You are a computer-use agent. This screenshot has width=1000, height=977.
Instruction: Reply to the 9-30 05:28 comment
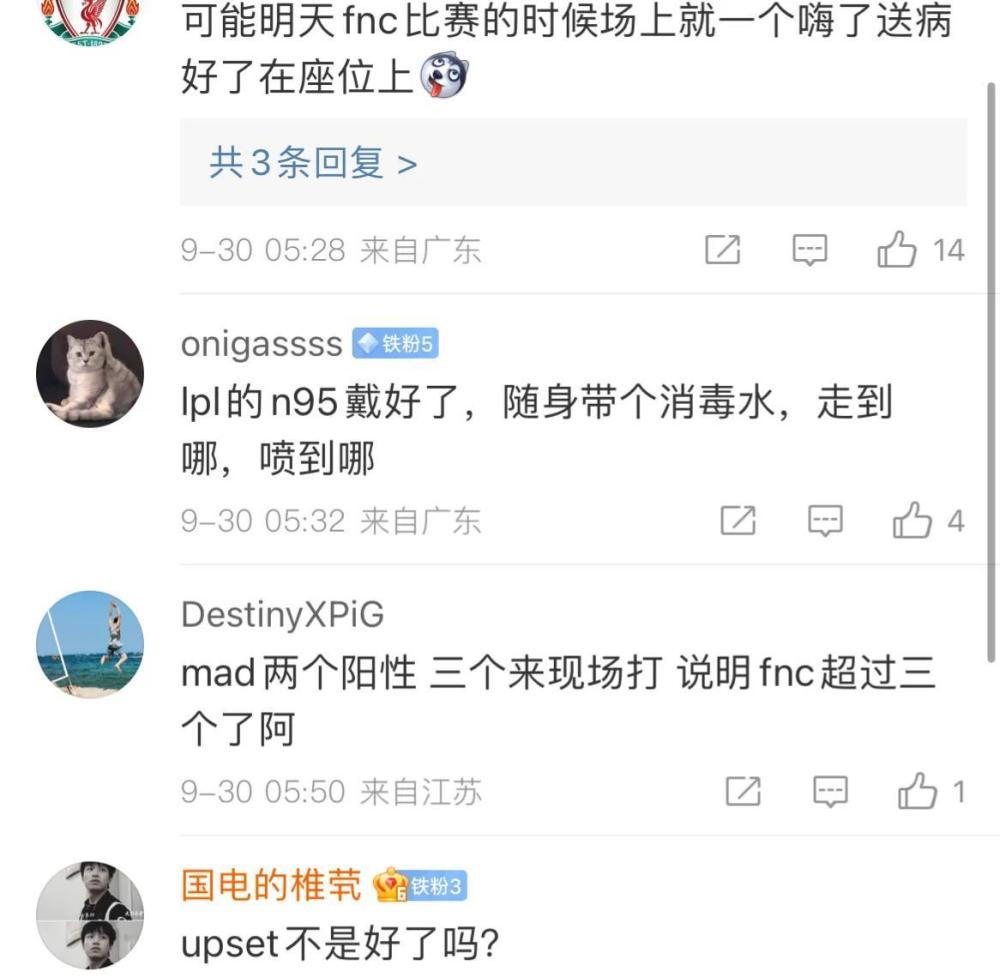pyautogui.click(x=810, y=250)
